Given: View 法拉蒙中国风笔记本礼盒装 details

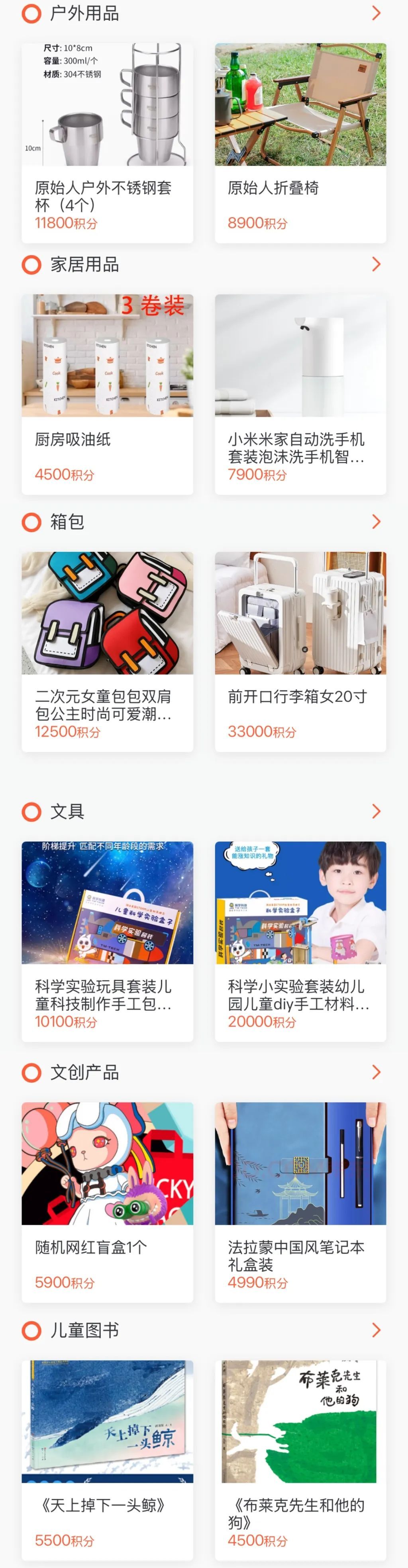Looking at the screenshot, I should click(300, 1202).
